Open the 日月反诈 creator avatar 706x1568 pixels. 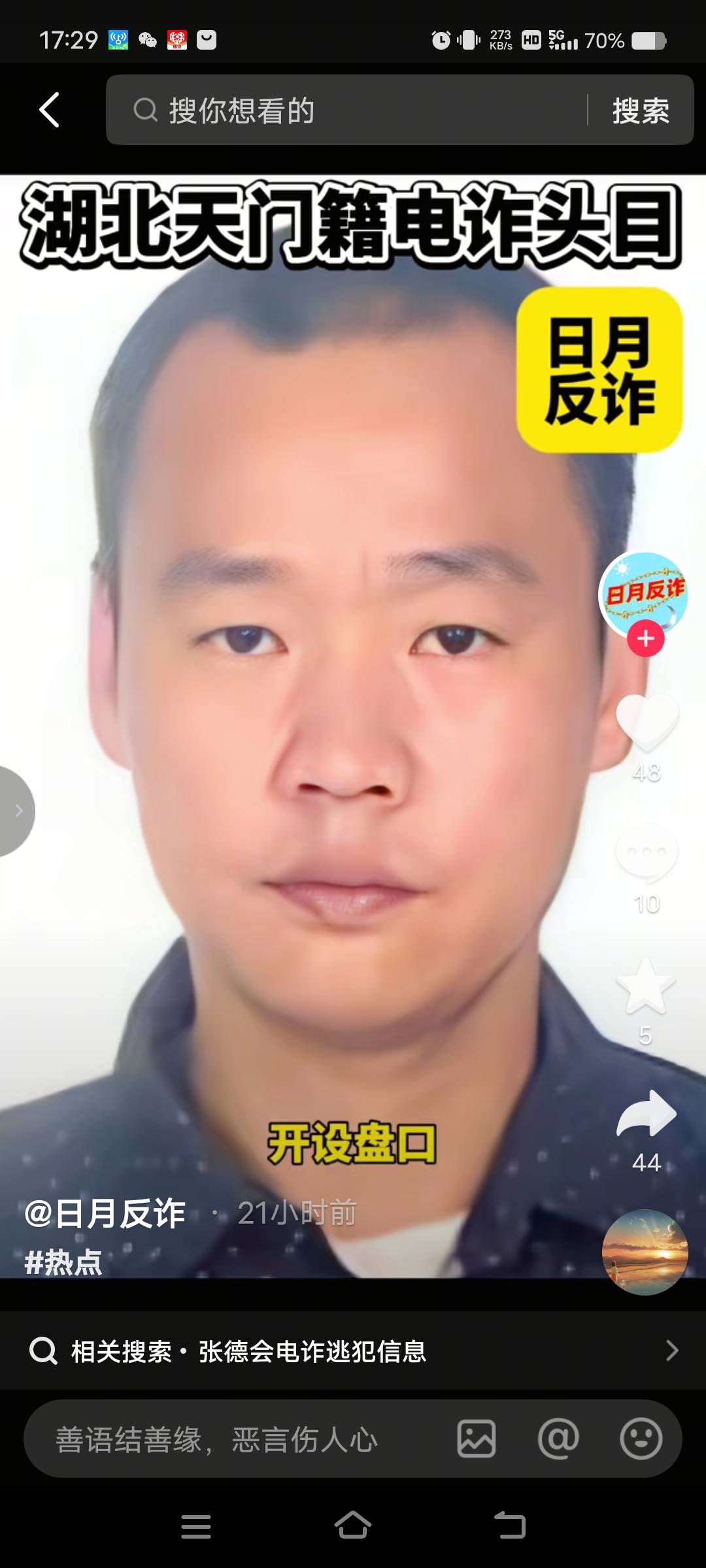pos(644,592)
